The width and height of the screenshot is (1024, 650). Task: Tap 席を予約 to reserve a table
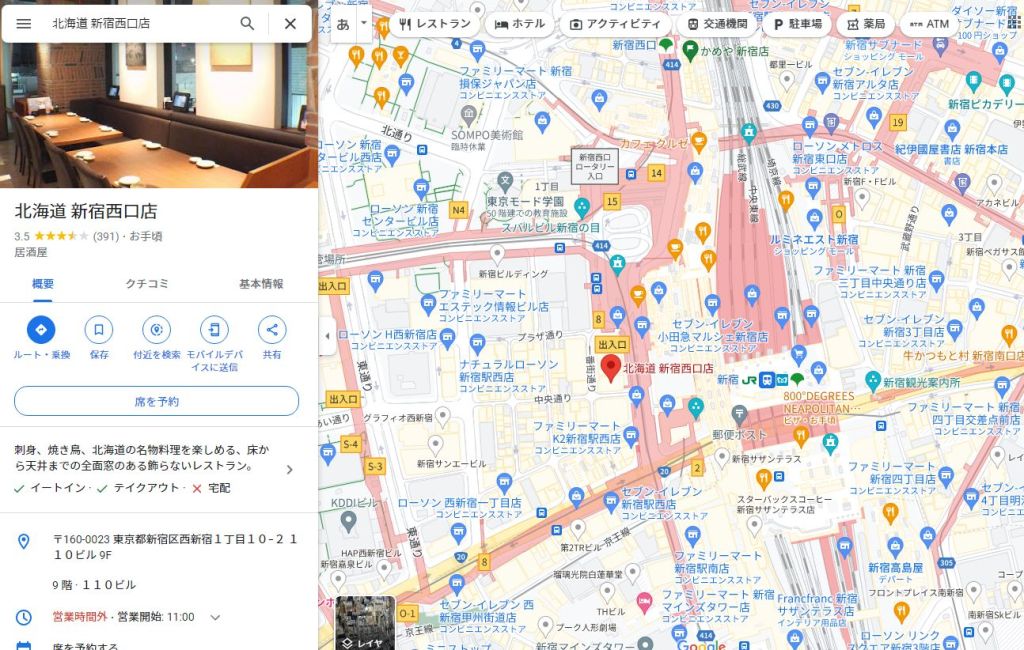[156, 401]
